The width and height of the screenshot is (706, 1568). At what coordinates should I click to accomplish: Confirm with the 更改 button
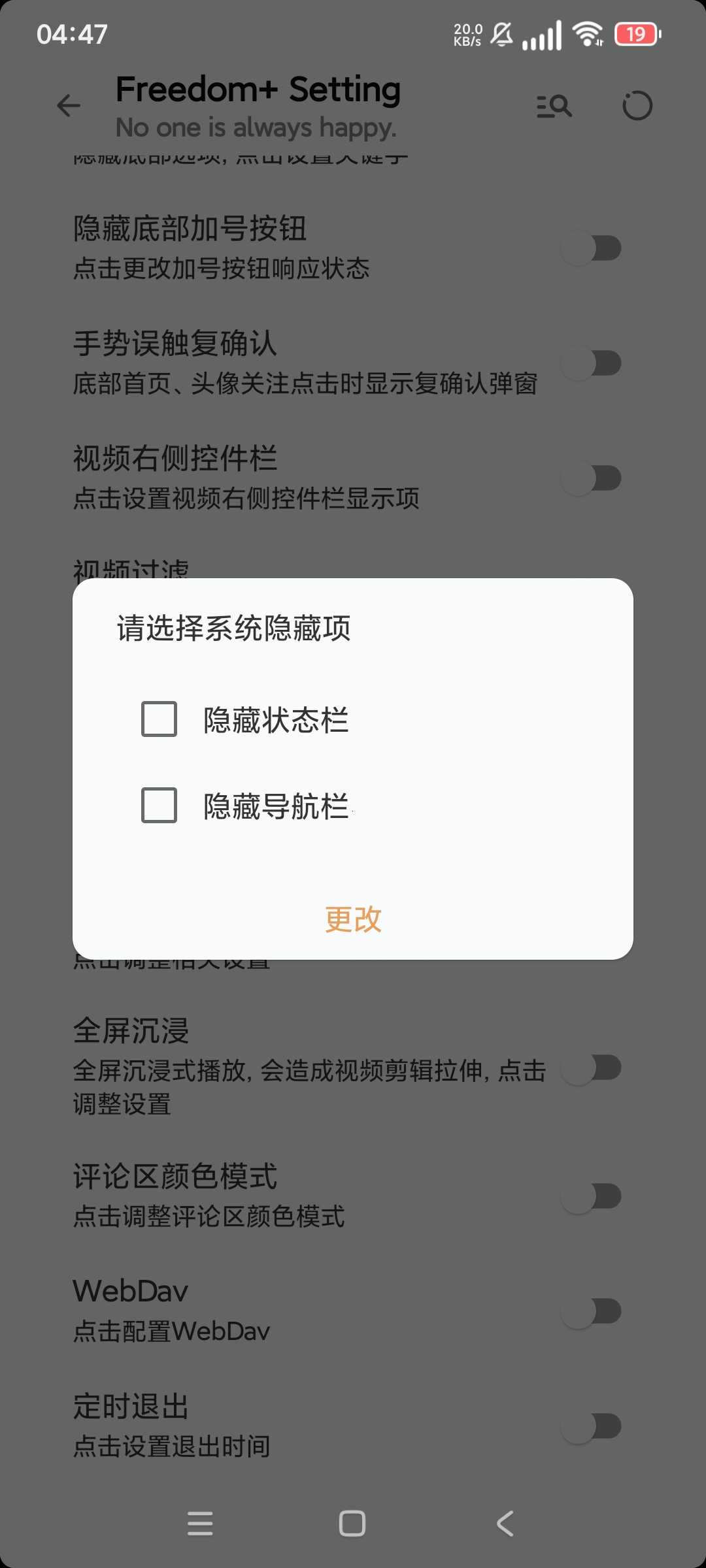tap(353, 919)
